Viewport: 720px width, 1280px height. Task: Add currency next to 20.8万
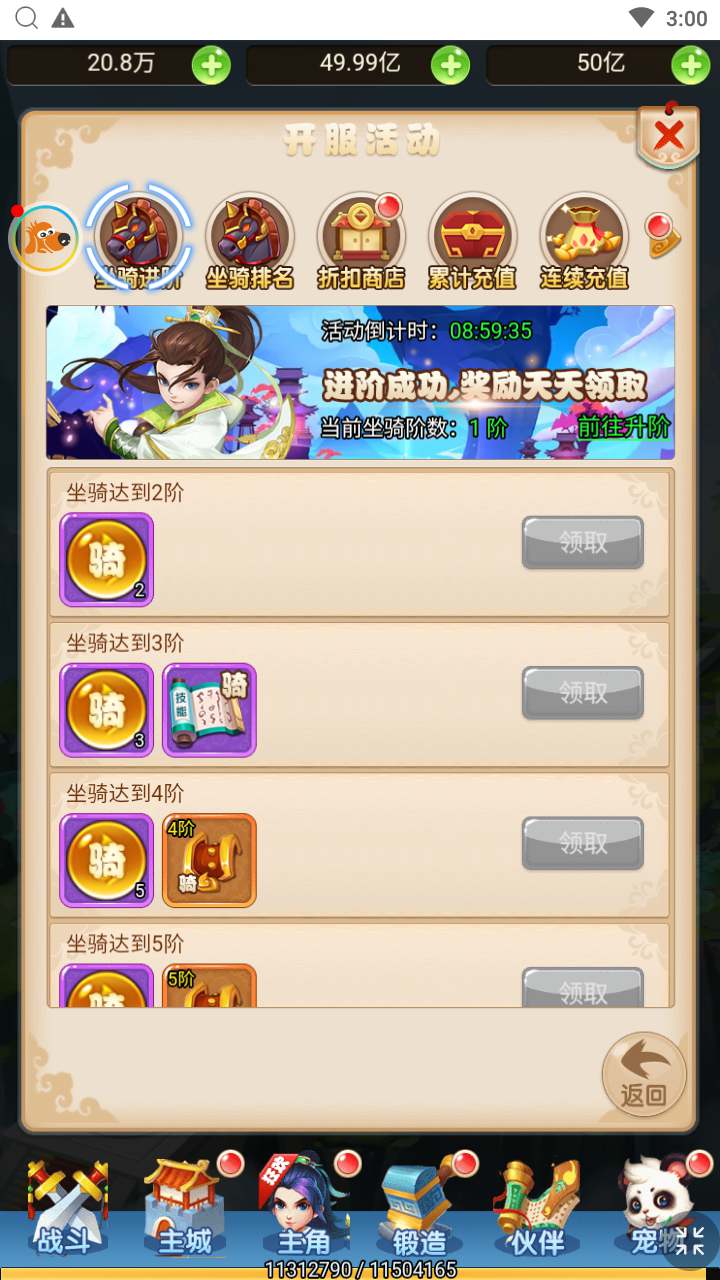(211, 65)
